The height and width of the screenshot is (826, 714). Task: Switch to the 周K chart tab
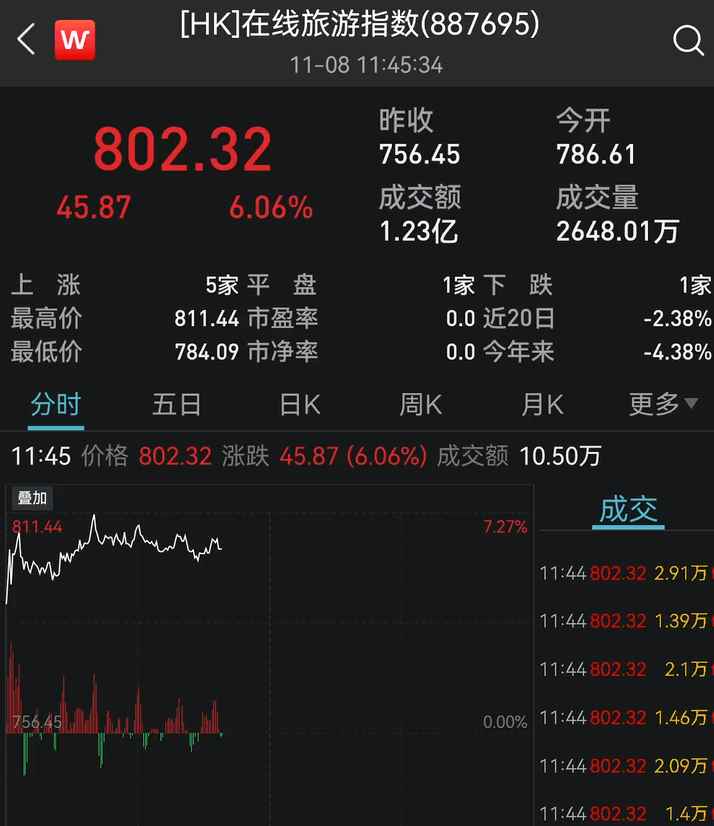(420, 404)
